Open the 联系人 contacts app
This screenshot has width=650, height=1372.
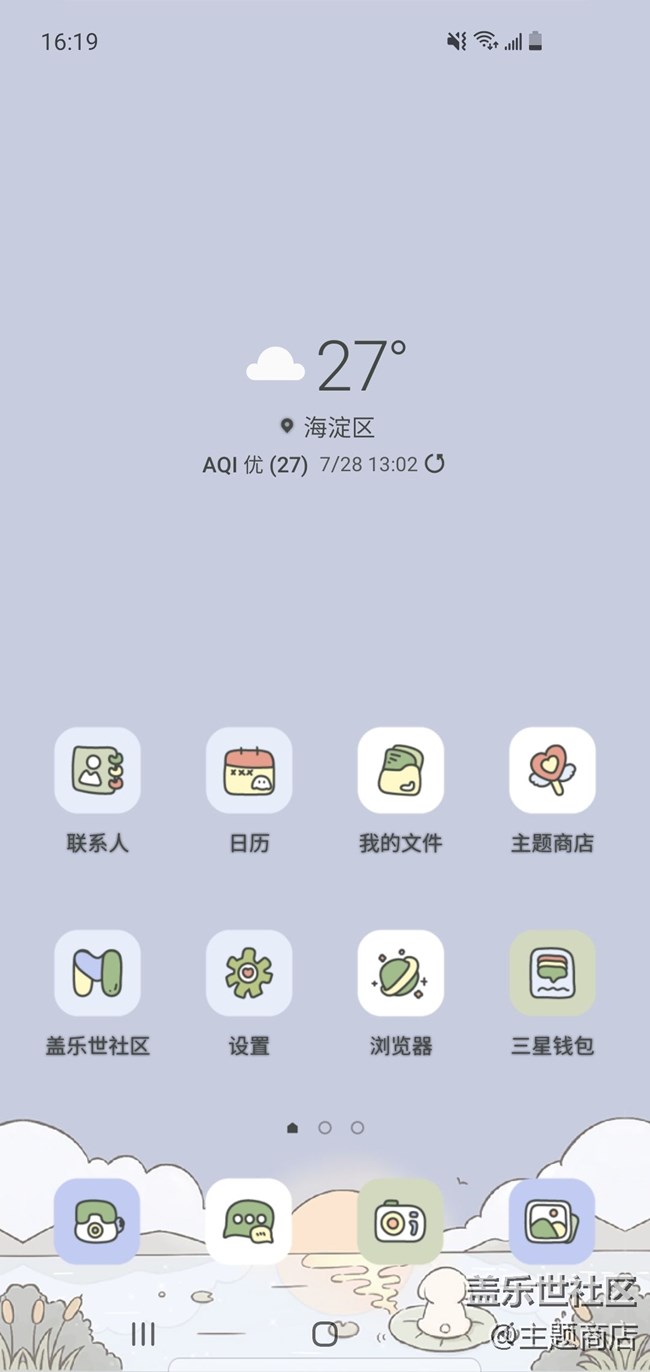click(x=97, y=770)
